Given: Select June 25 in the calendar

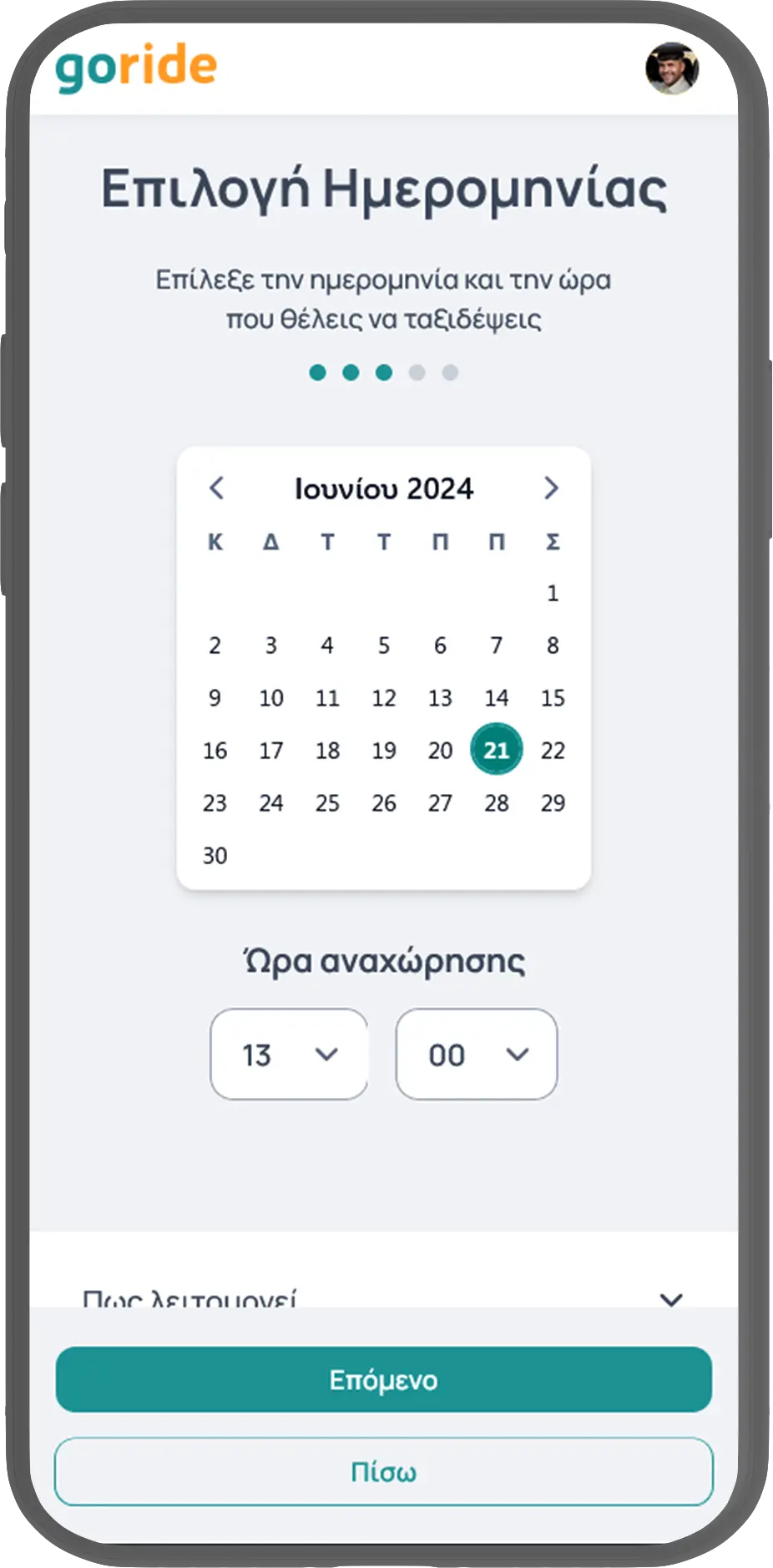Looking at the screenshot, I should 327,802.
